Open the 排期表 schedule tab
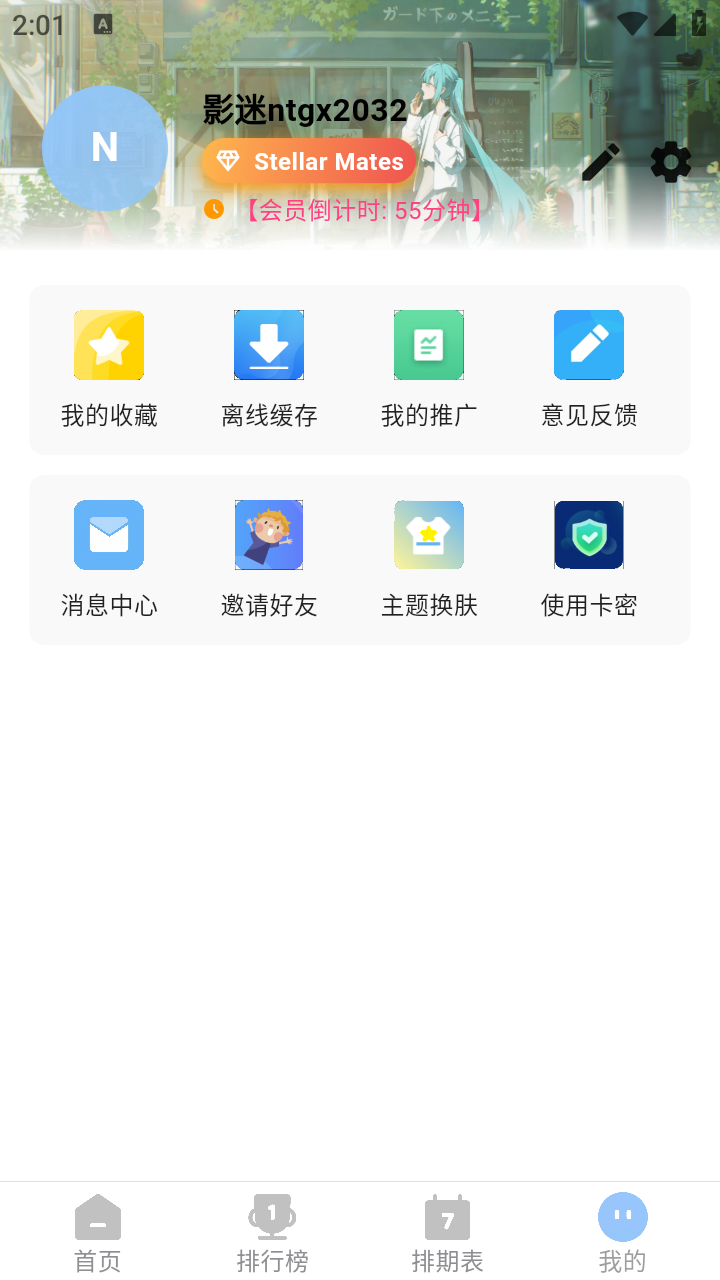The height and width of the screenshot is (1280, 720). pyautogui.click(x=447, y=1230)
